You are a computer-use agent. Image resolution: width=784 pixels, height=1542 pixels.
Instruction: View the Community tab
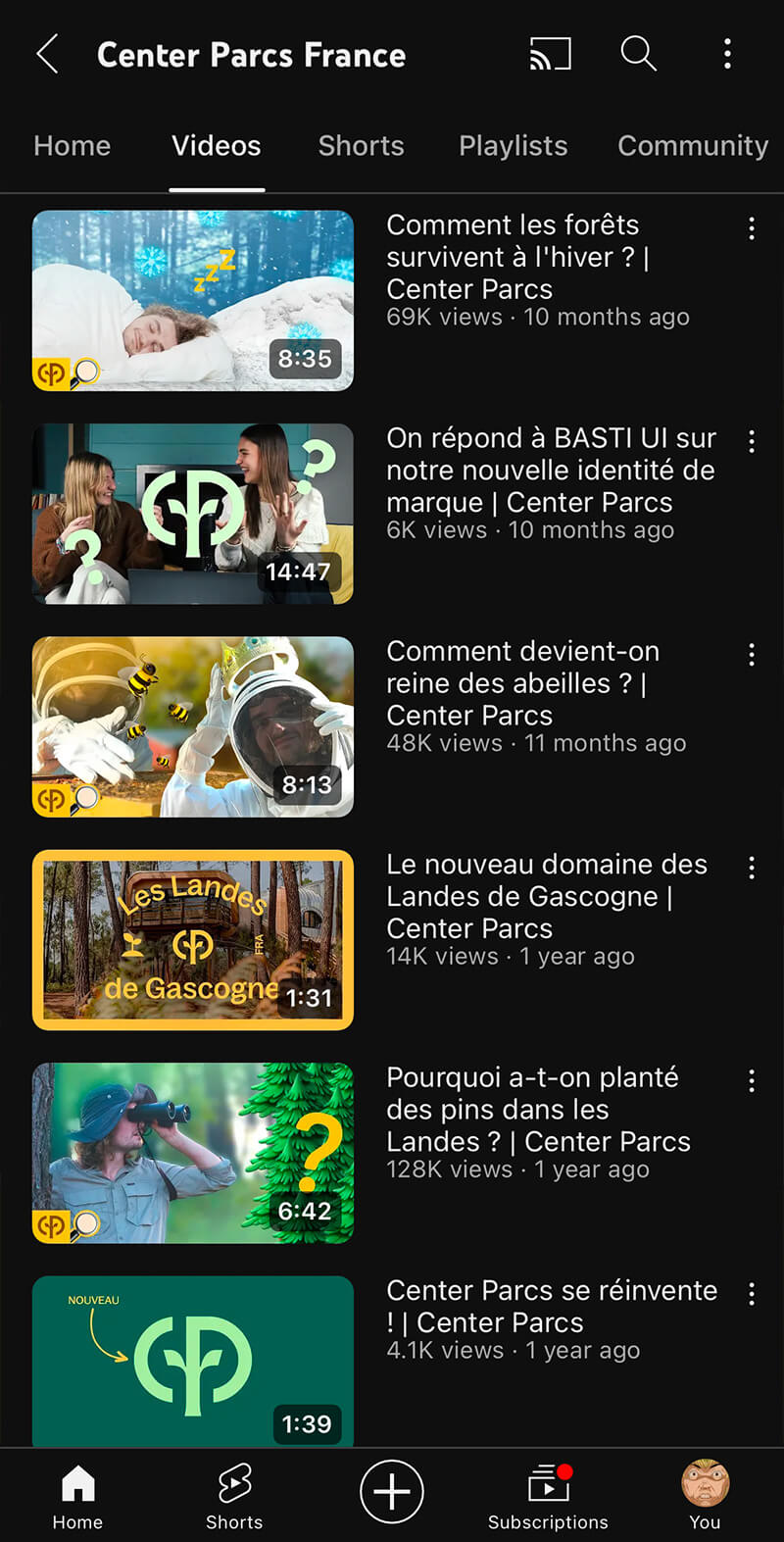coord(692,146)
